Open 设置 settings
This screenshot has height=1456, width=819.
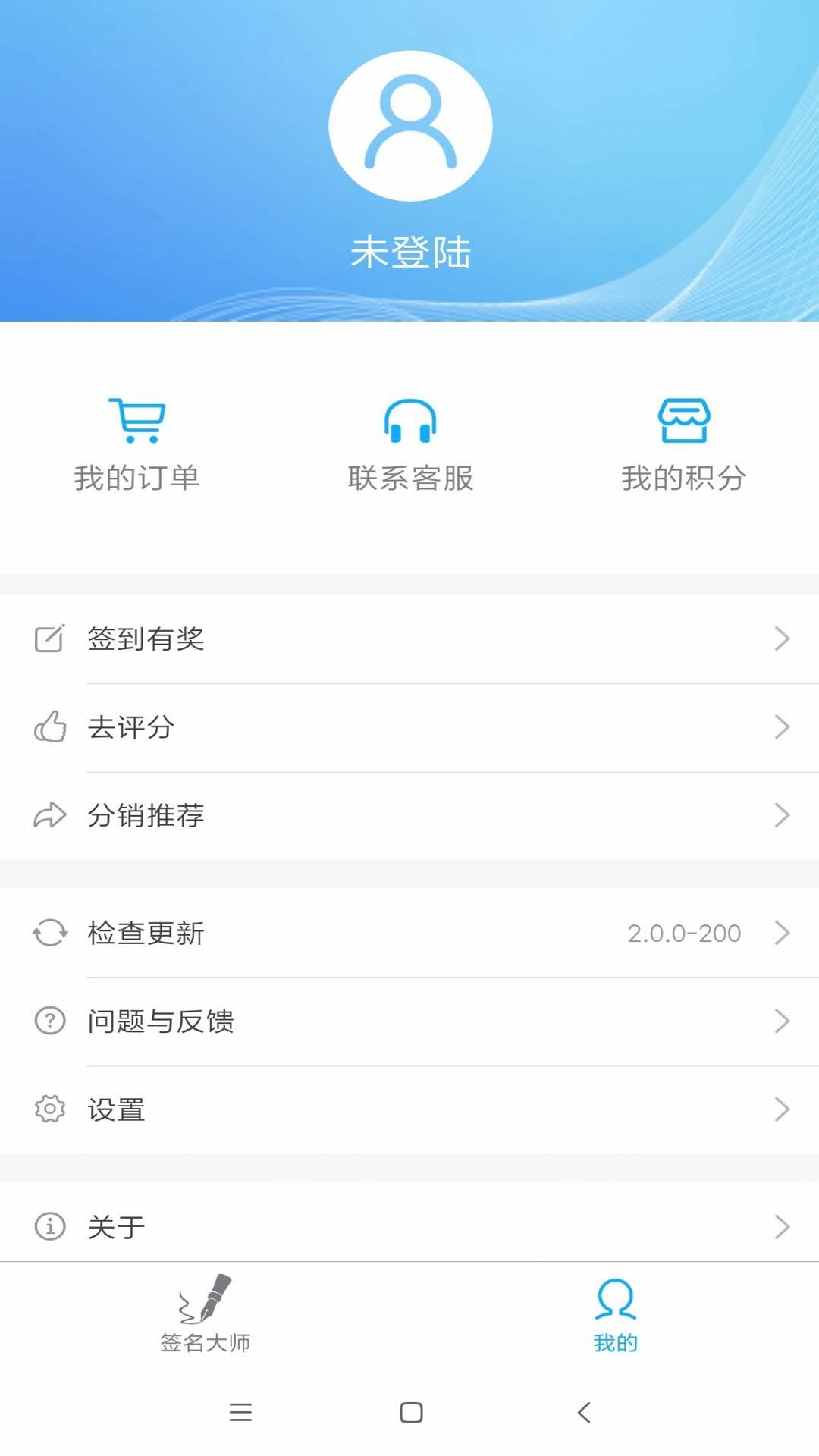pyautogui.click(x=409, y=1109)
